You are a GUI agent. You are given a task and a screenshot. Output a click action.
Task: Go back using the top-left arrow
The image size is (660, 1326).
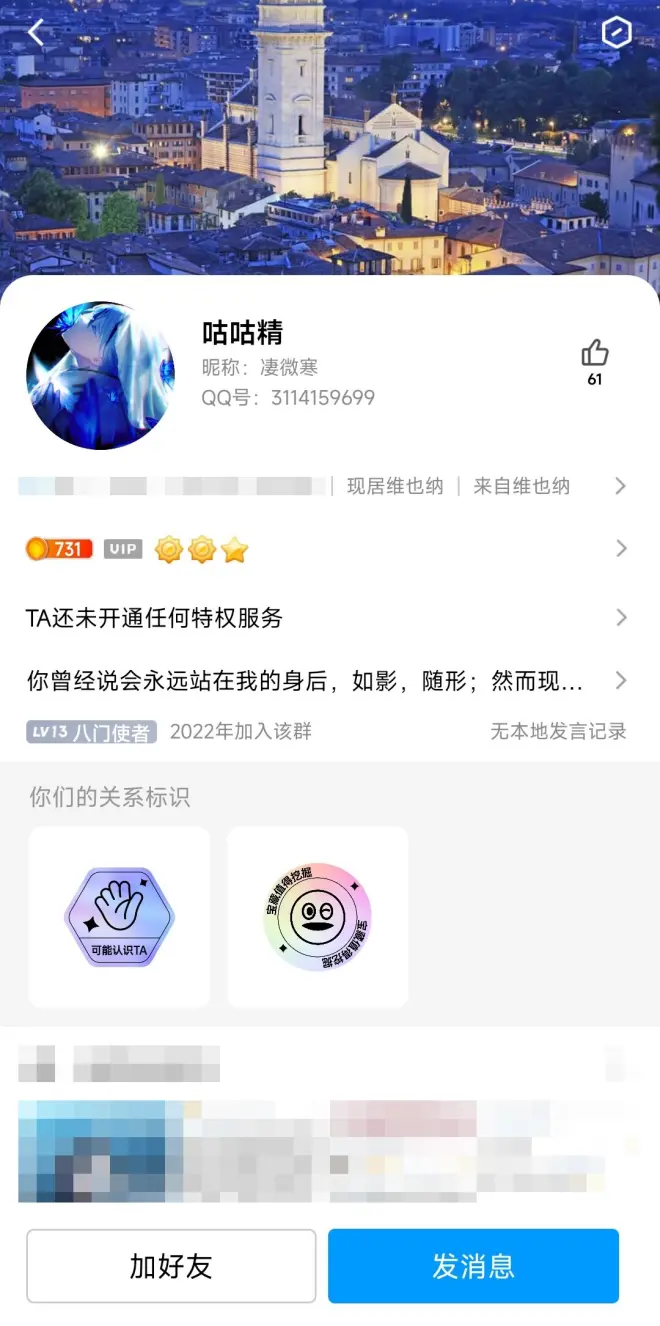coord(36,33)
